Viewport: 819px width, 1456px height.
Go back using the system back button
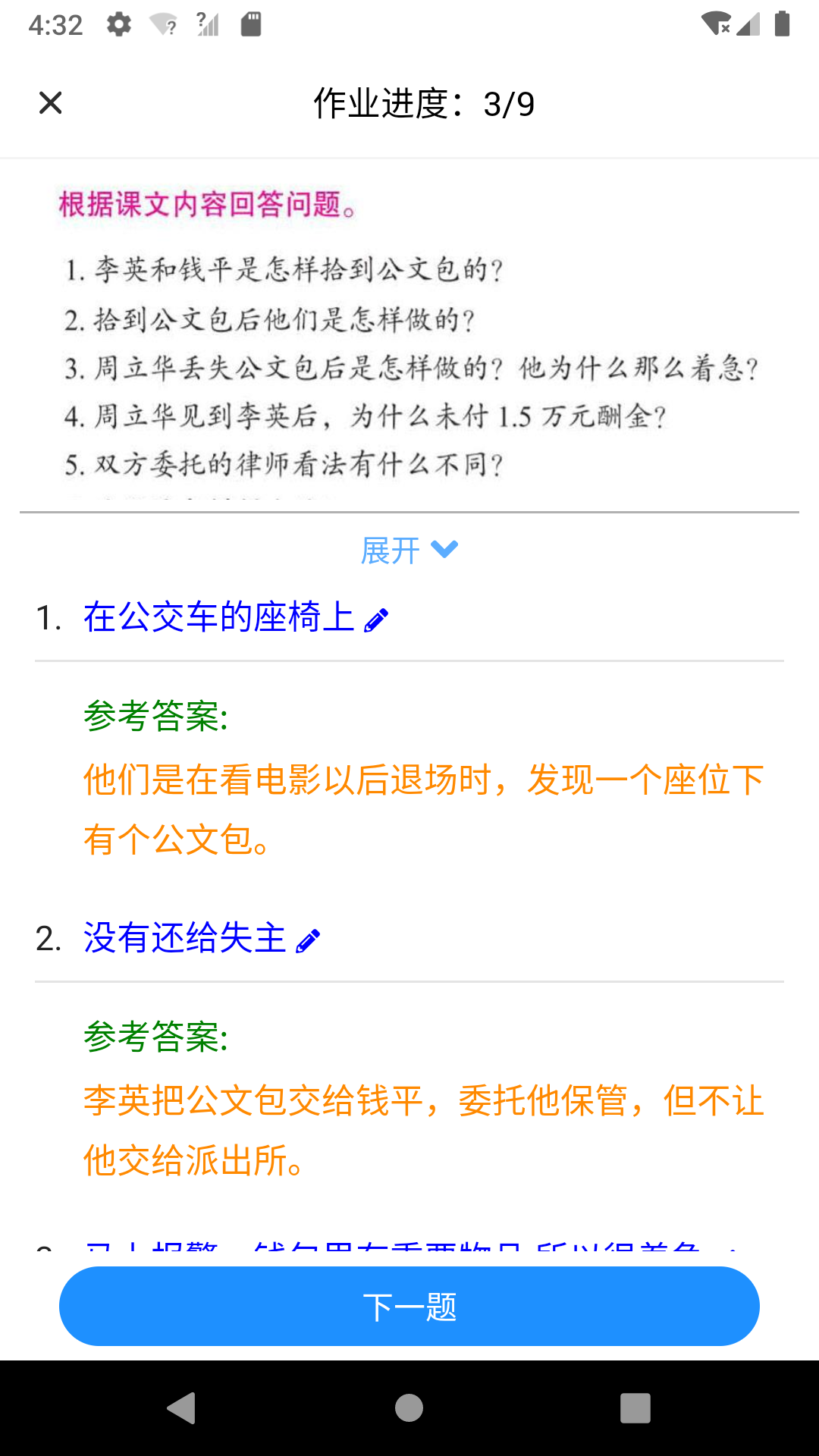point(182,1408)
